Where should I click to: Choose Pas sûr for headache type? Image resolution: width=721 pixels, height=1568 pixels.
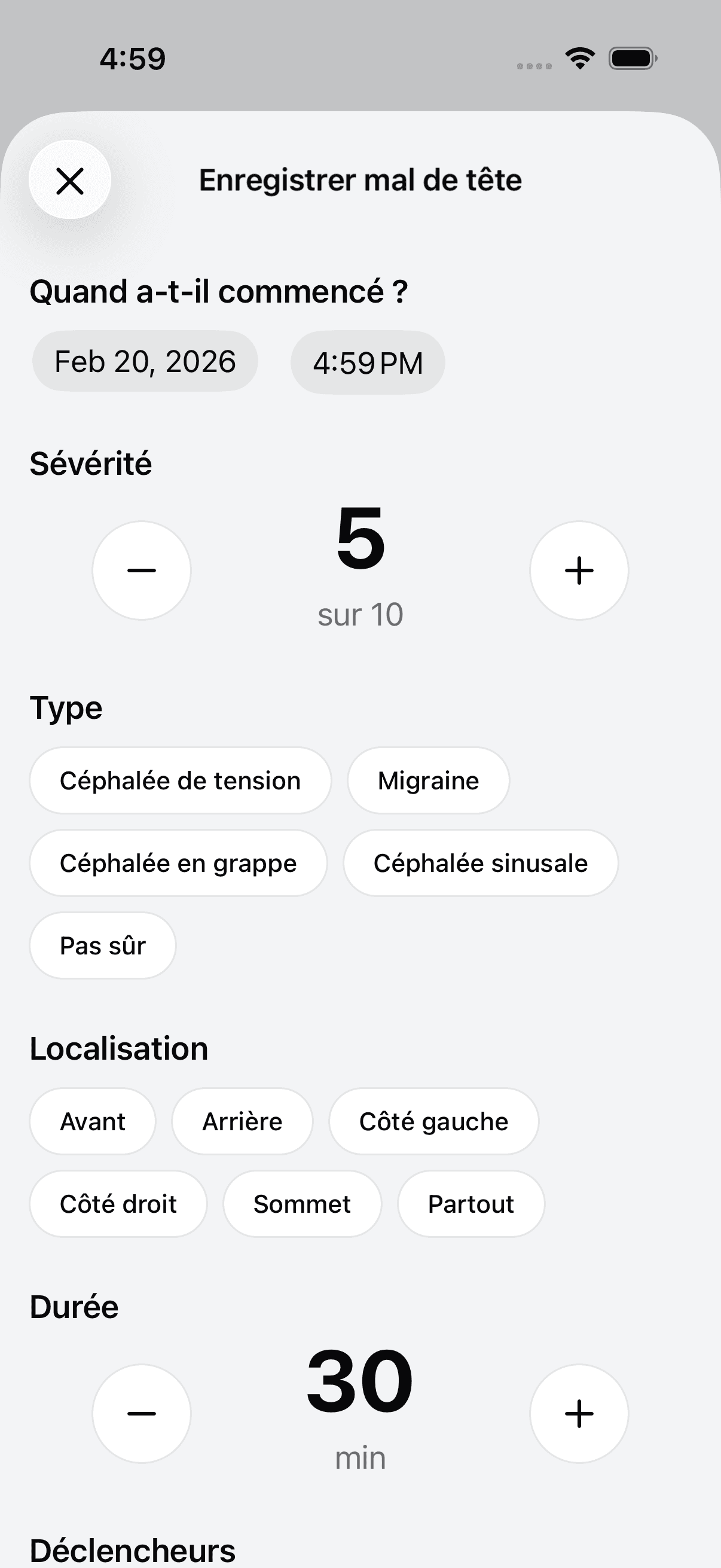click(102, 945)
